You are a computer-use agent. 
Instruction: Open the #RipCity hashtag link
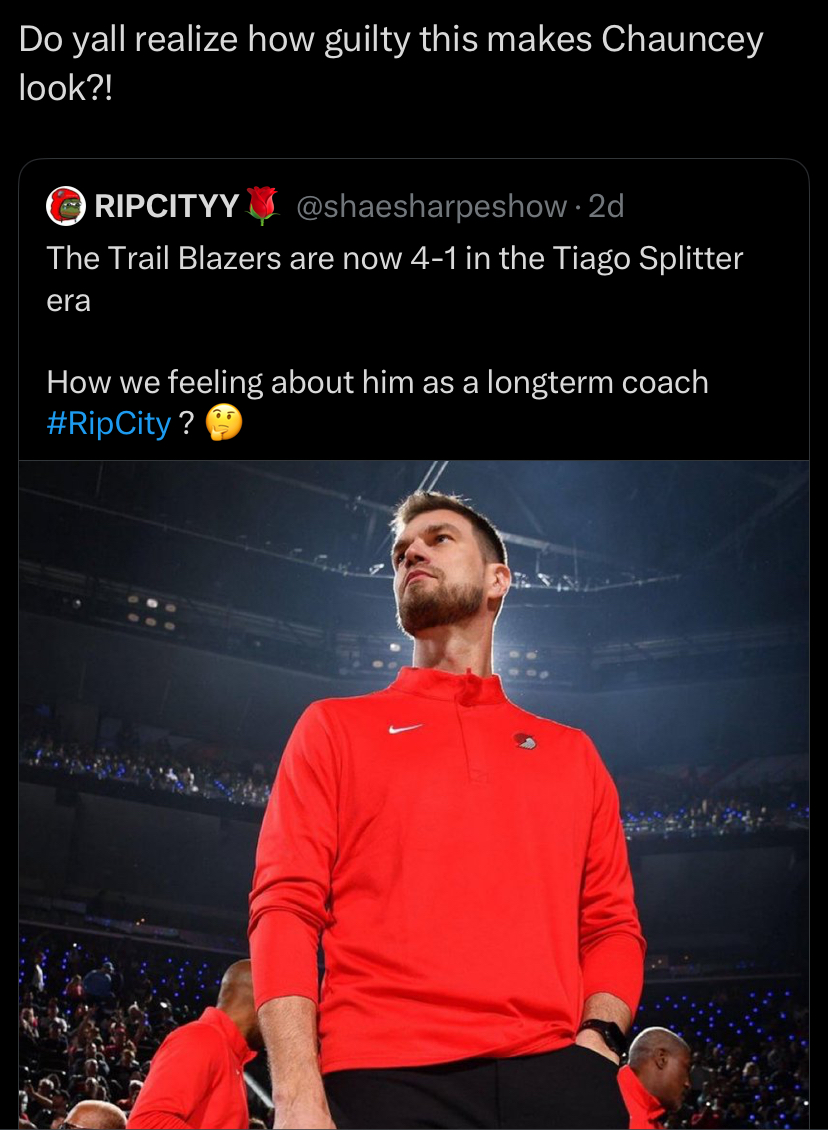click(109, 423)
